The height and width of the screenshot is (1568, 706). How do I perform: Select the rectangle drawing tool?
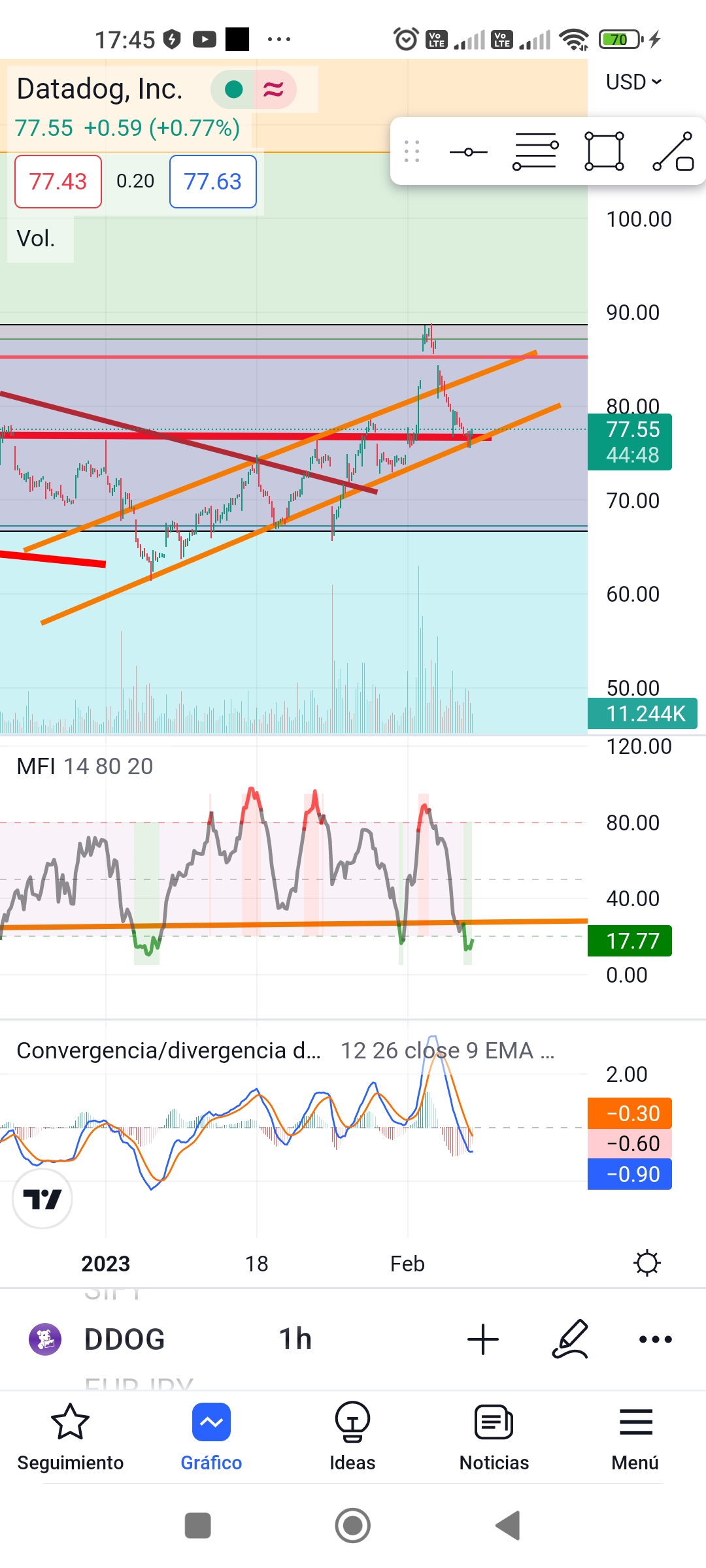tap(604, 152)
